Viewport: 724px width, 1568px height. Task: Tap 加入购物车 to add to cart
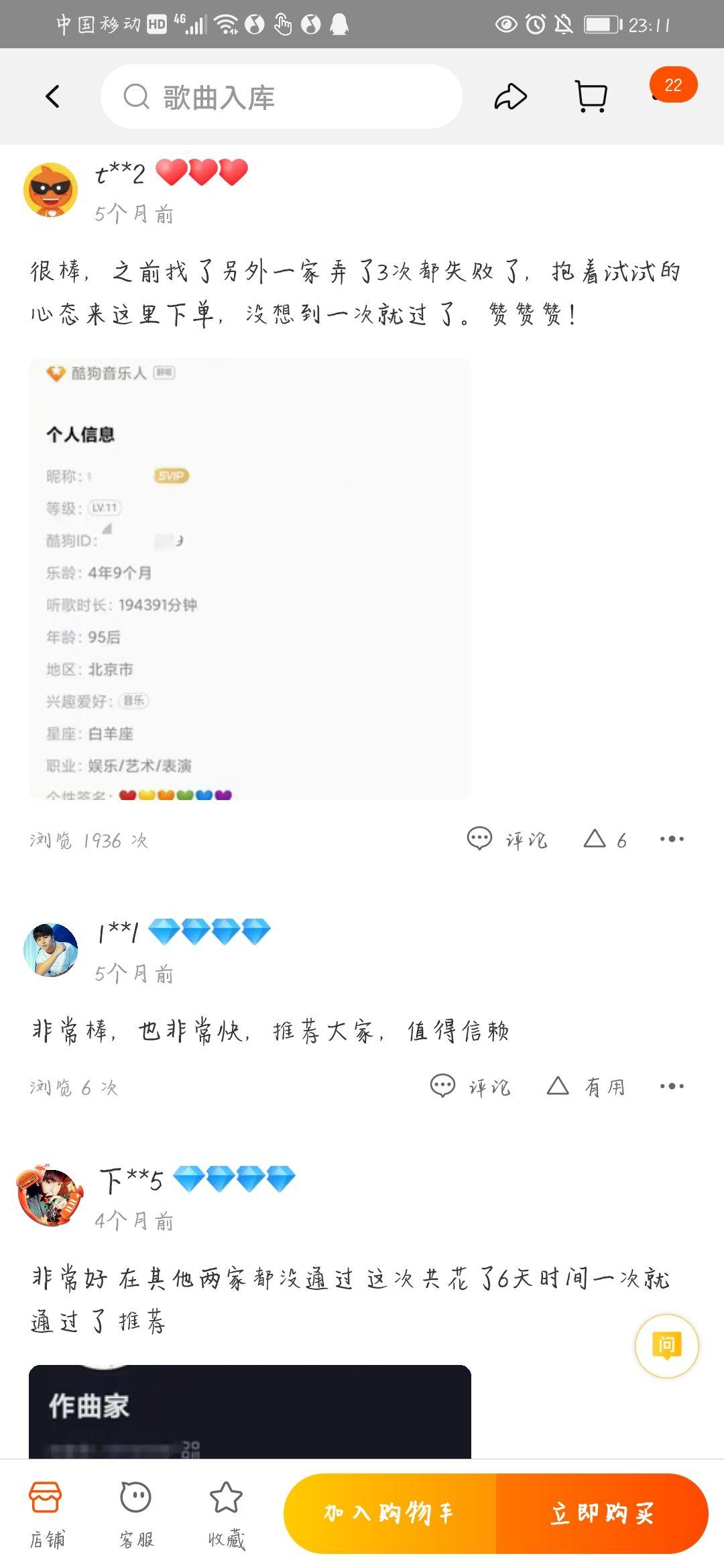point(389,1513)
